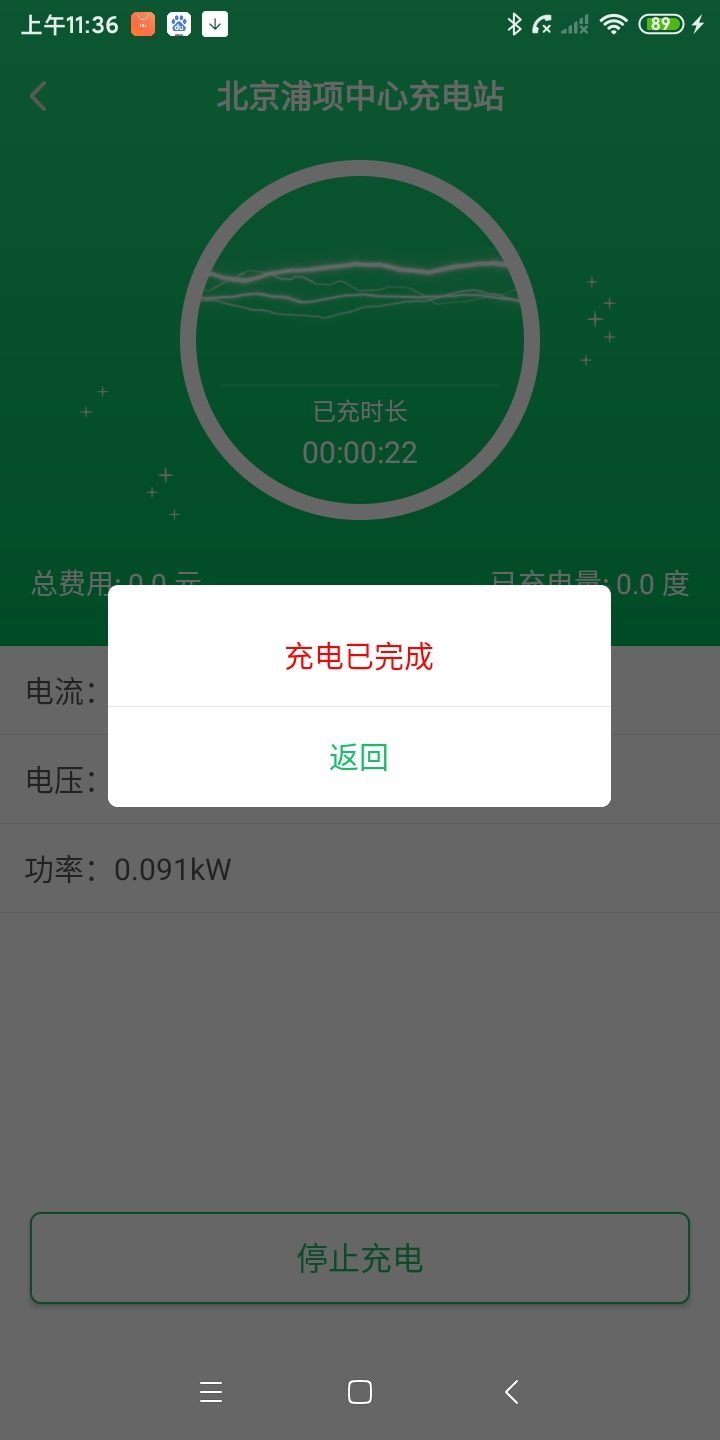Tap the 停止充电 button

click(360, 1258)
